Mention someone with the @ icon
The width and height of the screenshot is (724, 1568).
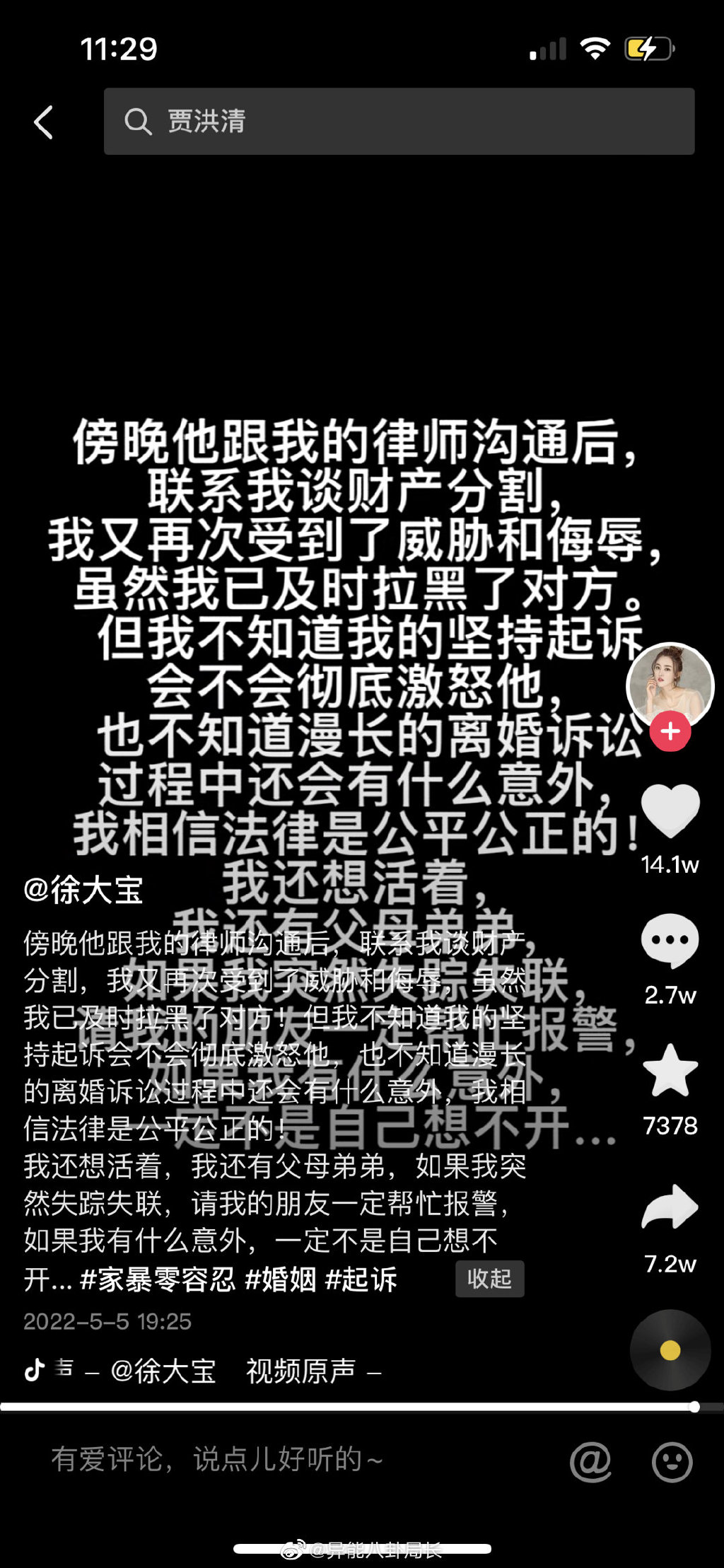tap(590, 1461)
